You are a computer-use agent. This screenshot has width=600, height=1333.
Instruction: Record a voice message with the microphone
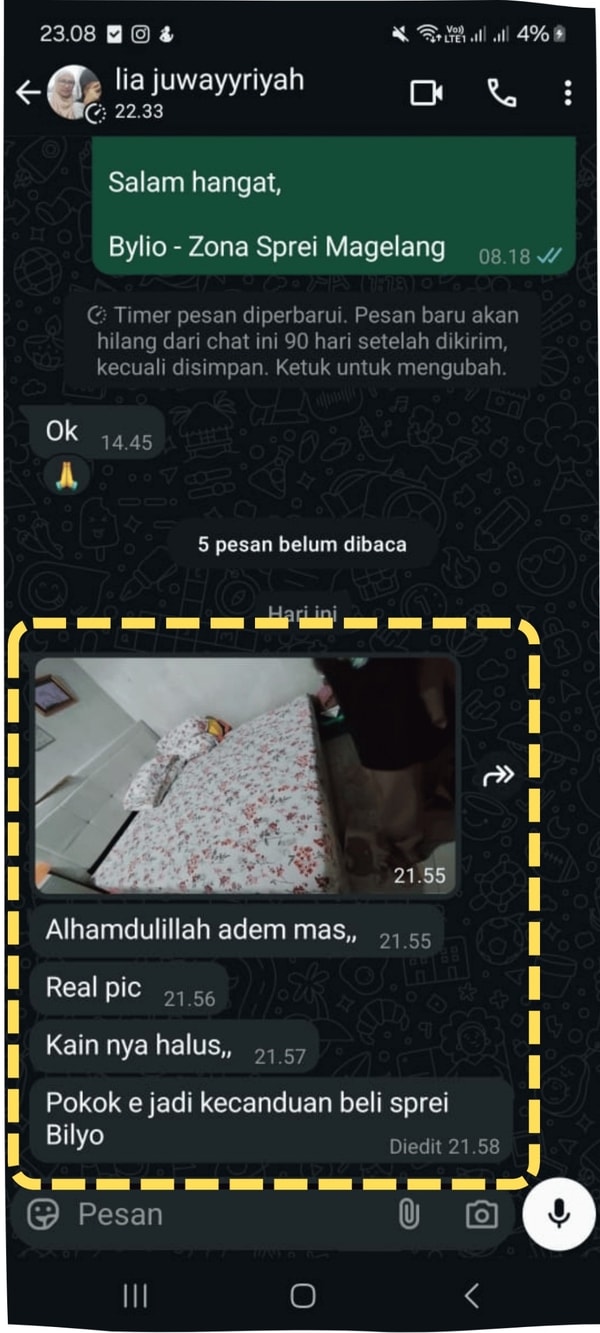pos(558,1214)
